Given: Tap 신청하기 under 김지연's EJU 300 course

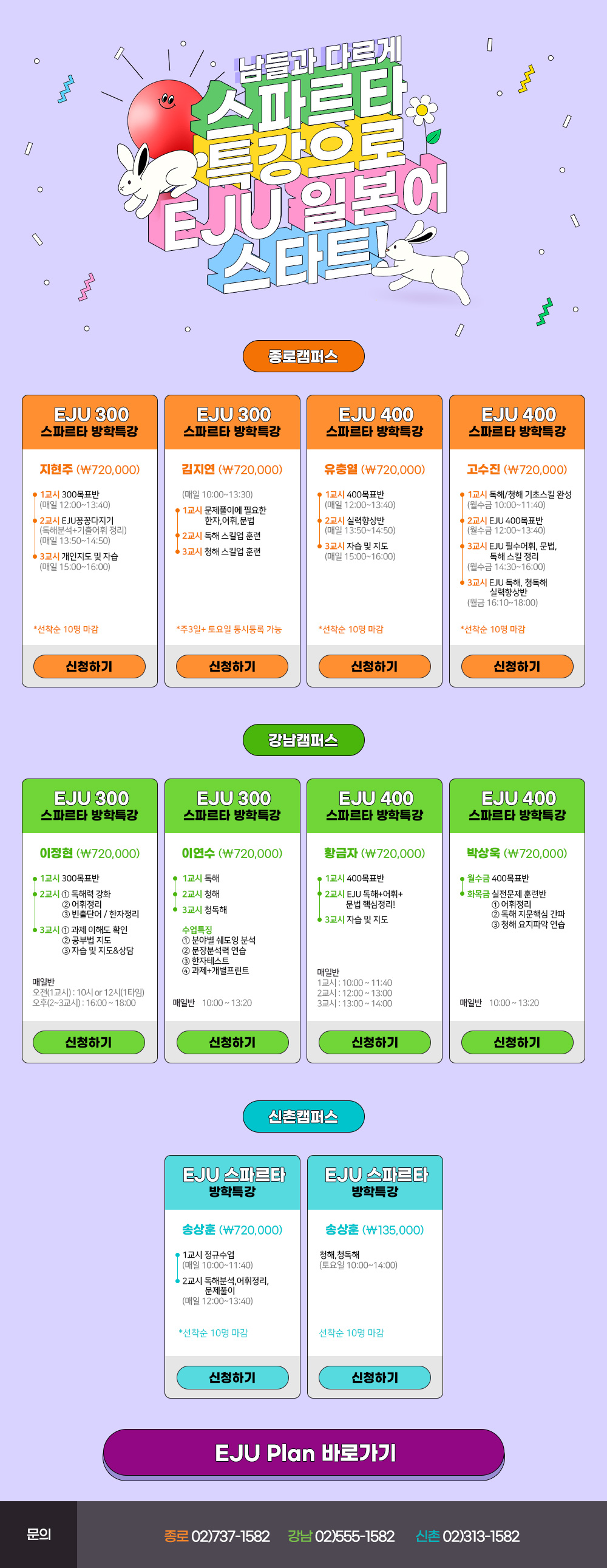Looking at the screenshot, I should (232, 666).
